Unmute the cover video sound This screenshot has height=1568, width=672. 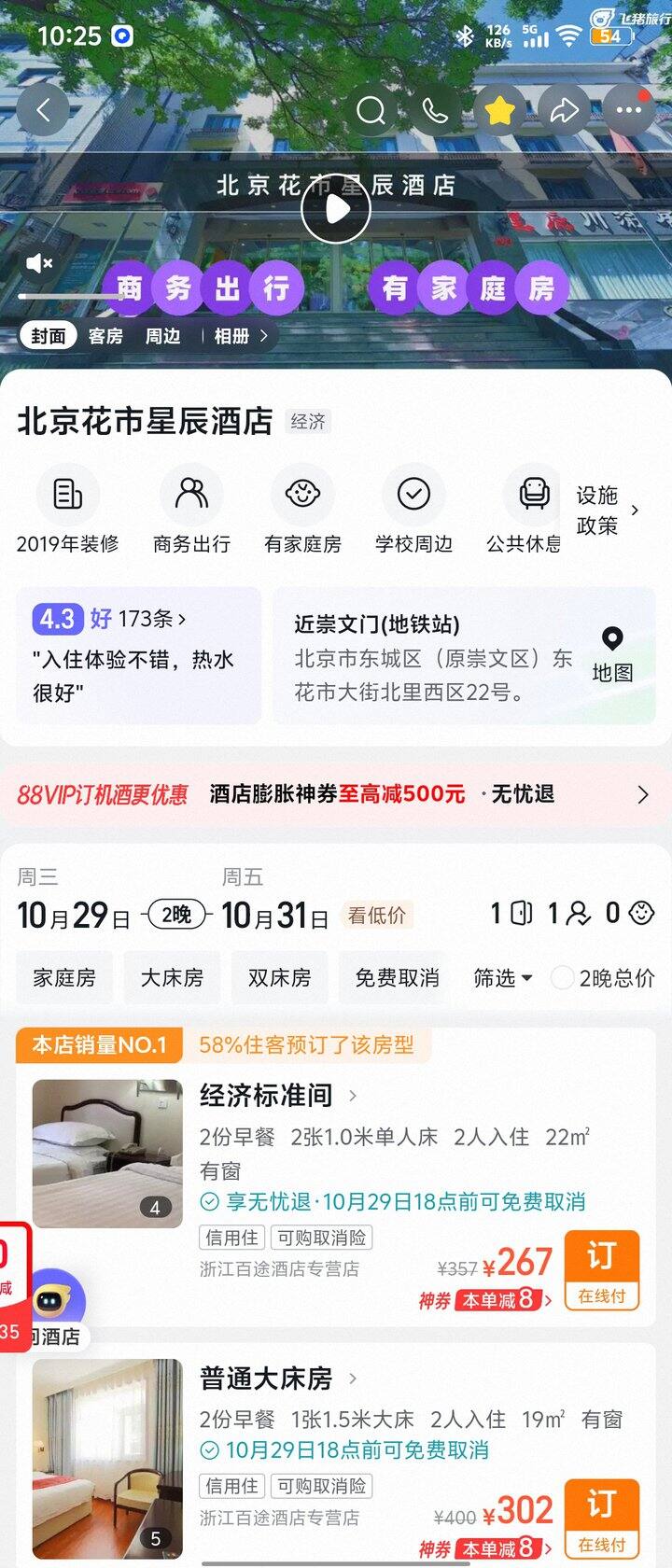click(39, 264)
